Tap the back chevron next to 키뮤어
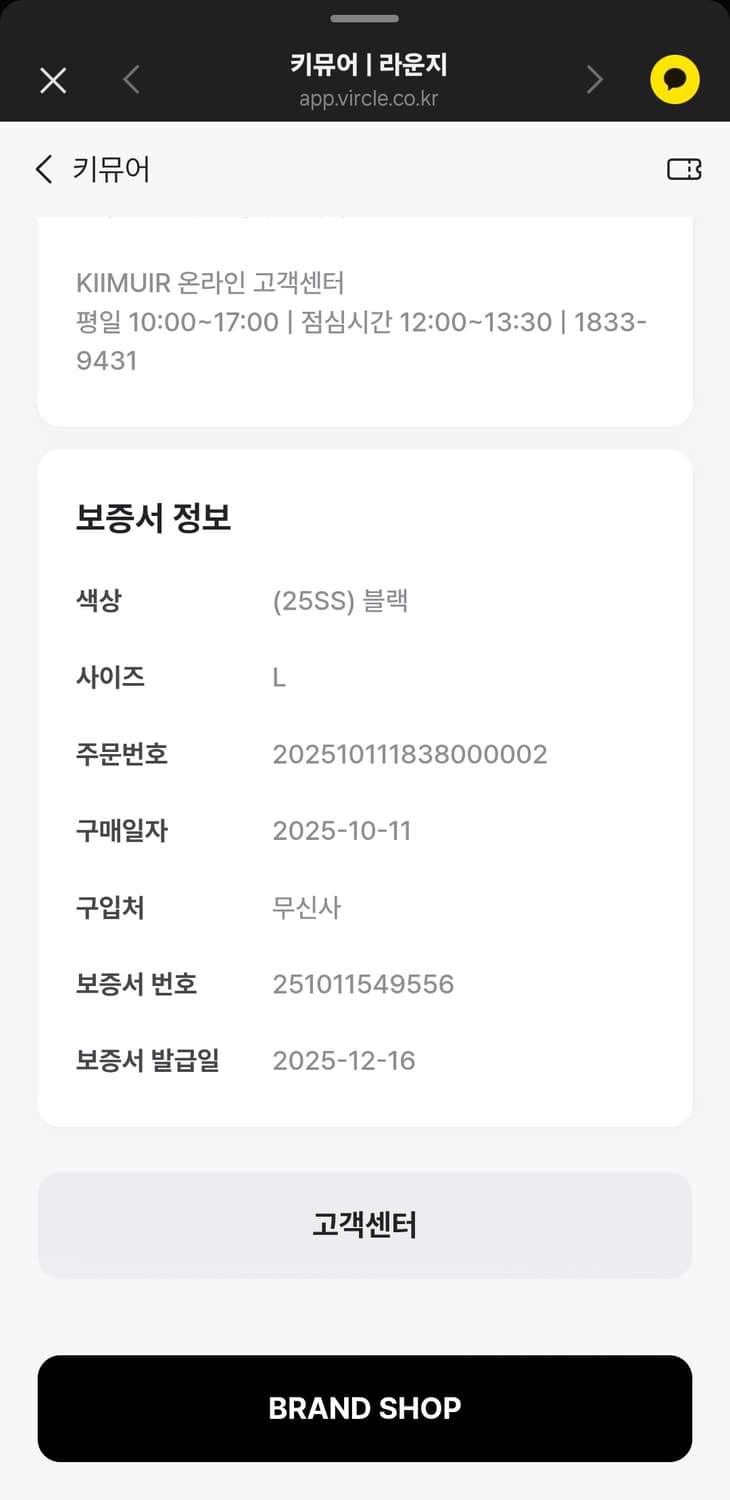Viewport: 730px width, 1500px height. pyautogui.click(x=42, y=169)
